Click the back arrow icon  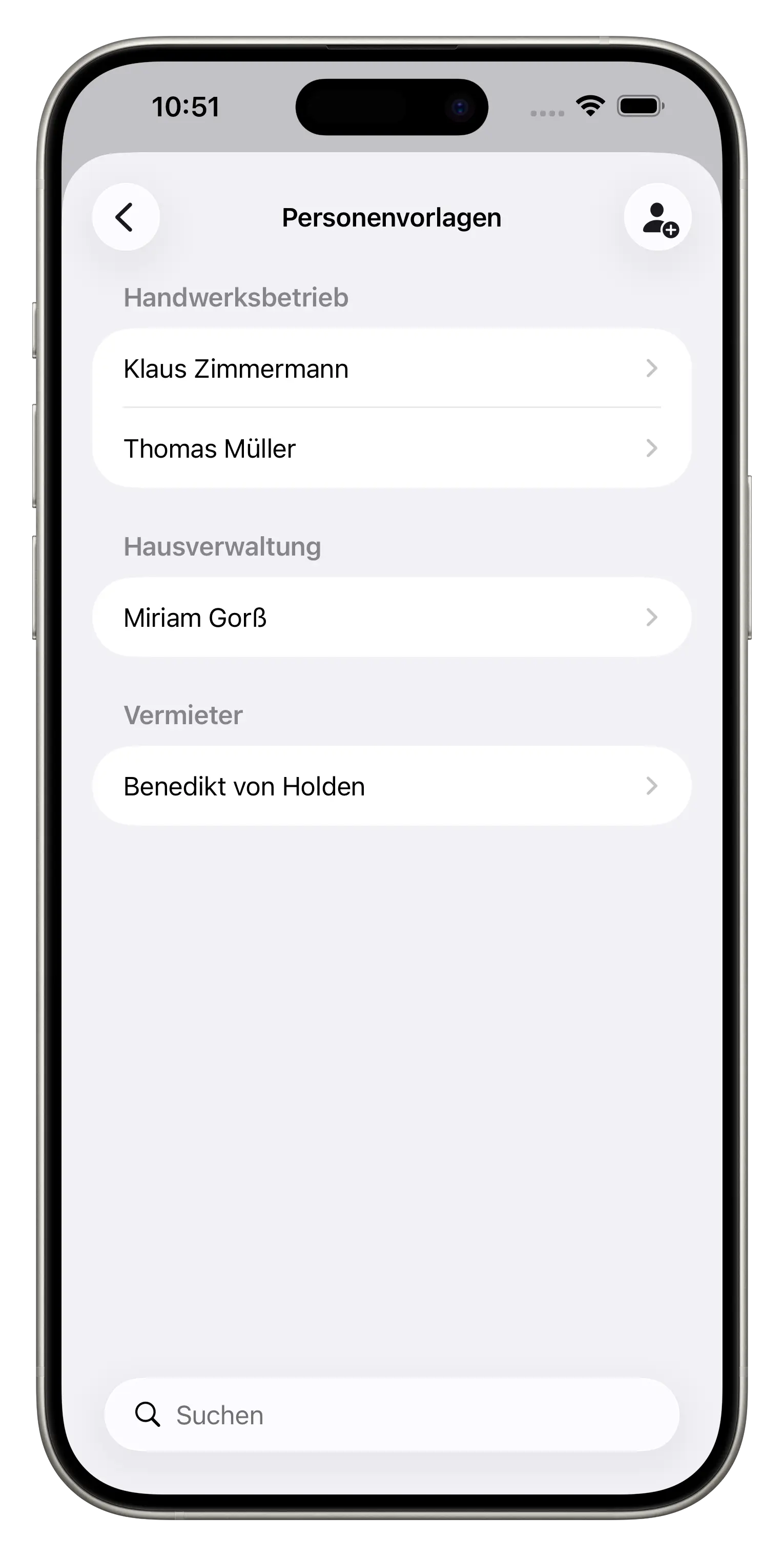coord(125,217)
